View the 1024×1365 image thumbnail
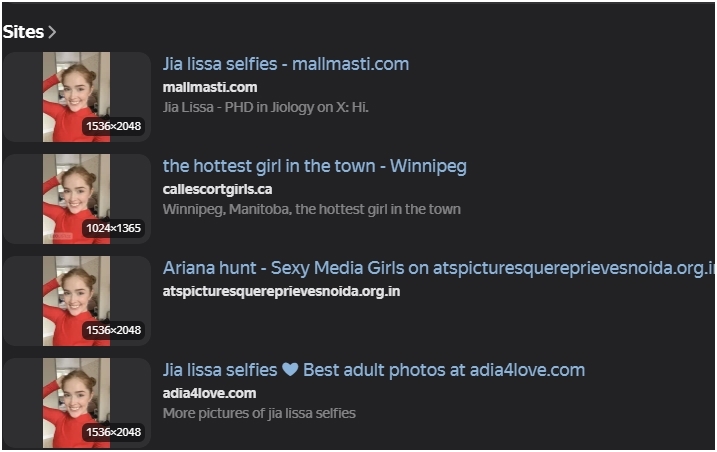717x452 pixels. coord(77,199)
